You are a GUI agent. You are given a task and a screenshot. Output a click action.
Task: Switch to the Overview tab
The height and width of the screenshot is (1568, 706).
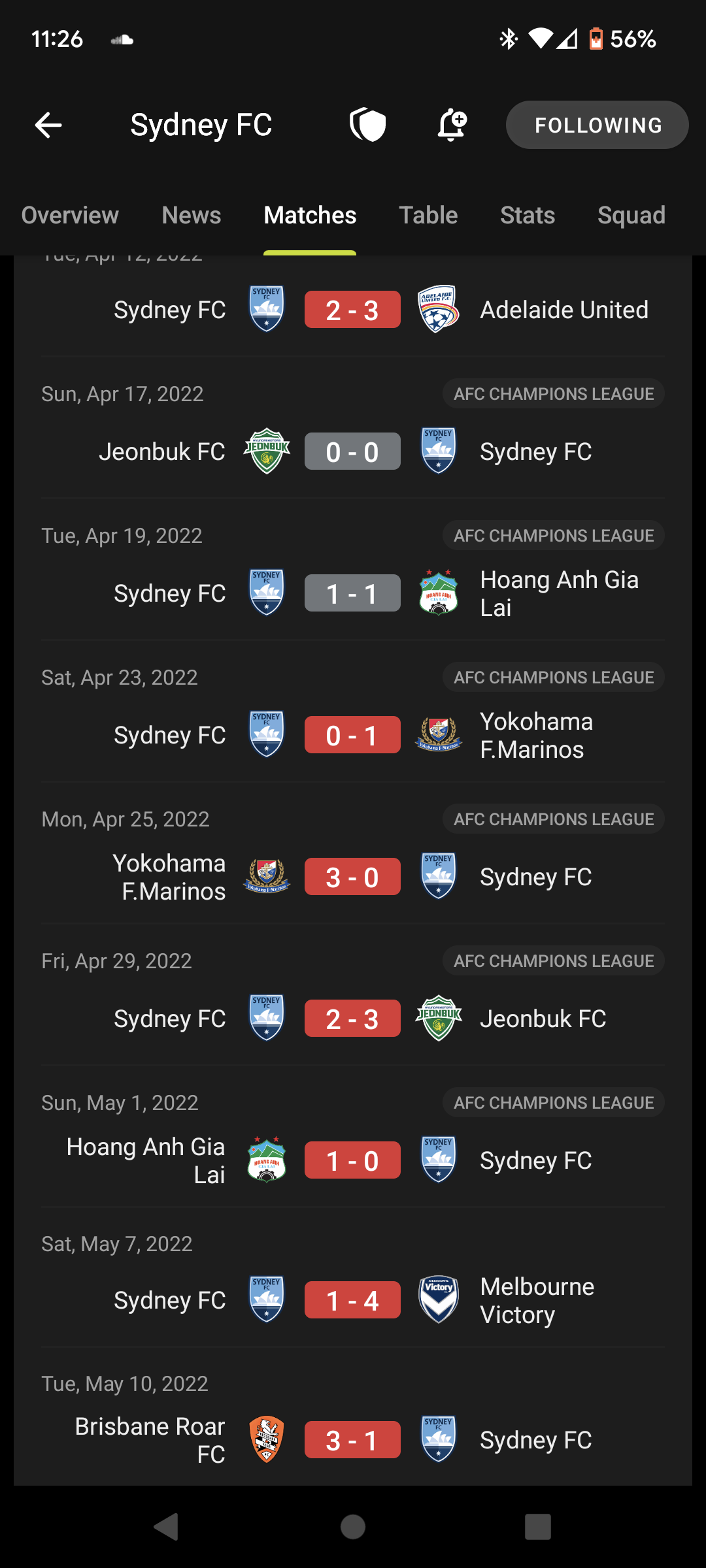[70, 215]
